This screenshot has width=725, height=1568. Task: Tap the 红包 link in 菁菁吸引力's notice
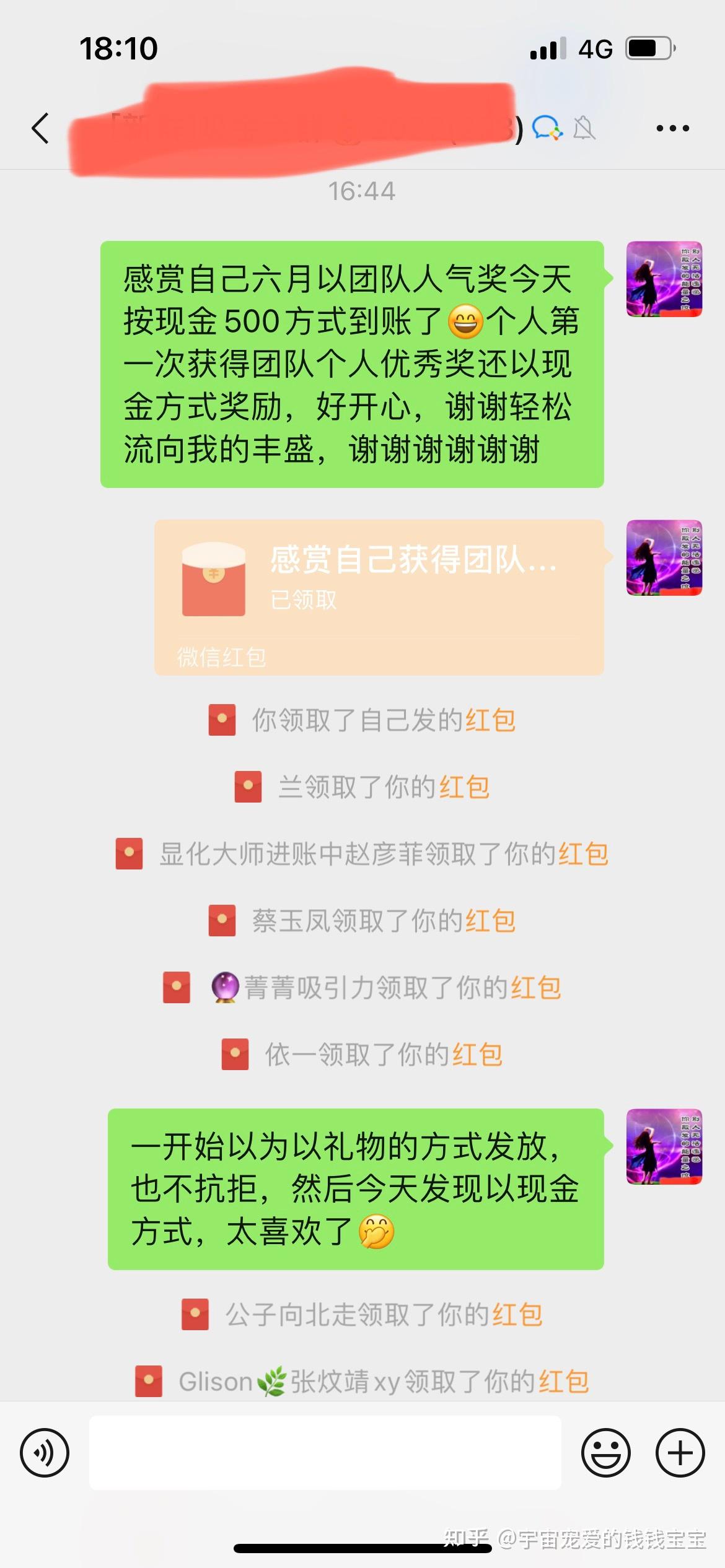pos(536,988)
